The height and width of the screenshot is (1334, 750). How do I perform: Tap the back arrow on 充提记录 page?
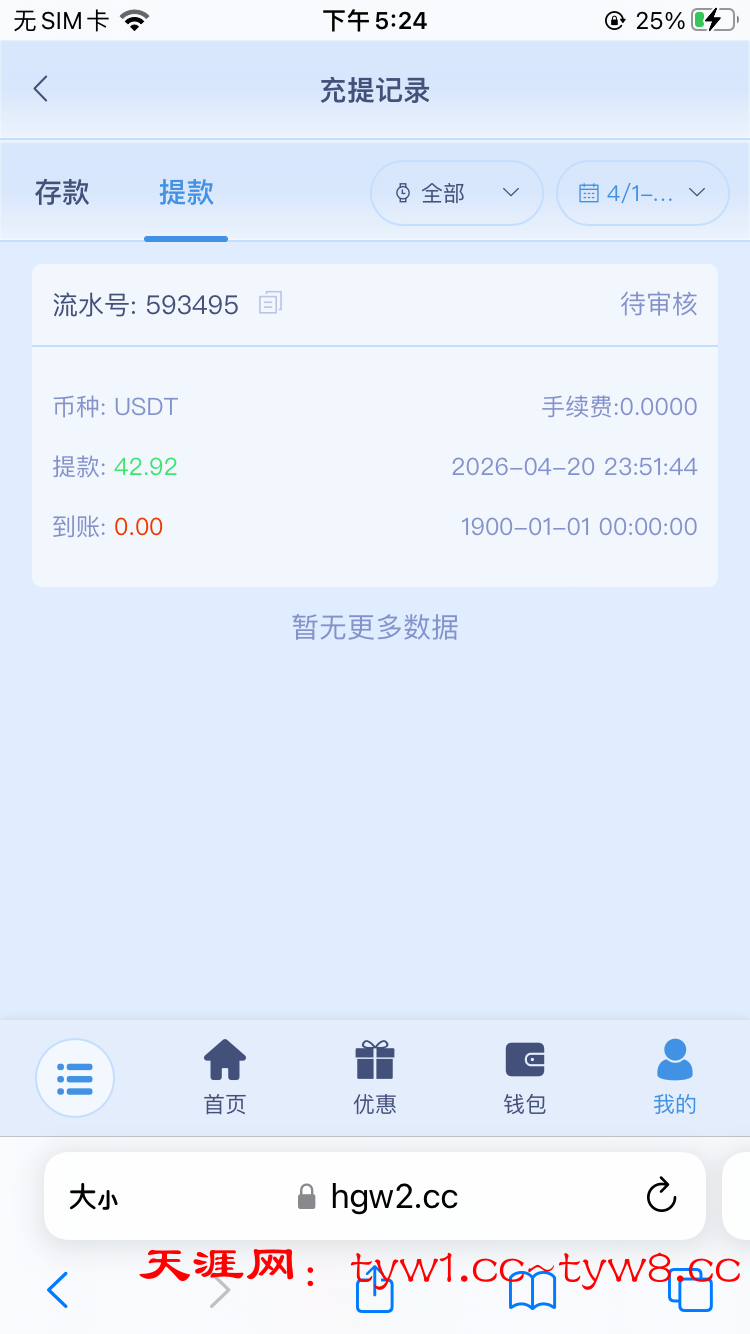(x=40, y=88)
